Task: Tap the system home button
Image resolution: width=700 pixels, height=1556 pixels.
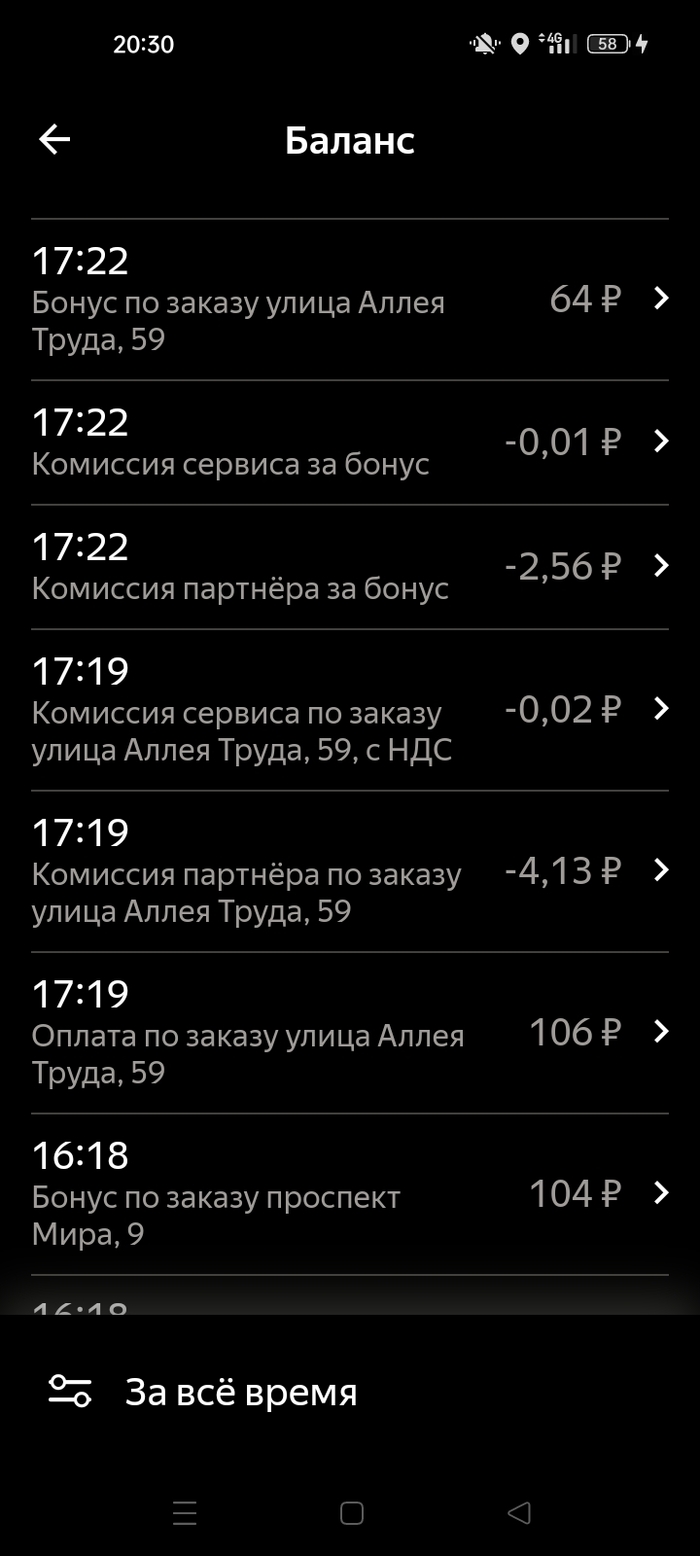Action: coord(351,1513)
